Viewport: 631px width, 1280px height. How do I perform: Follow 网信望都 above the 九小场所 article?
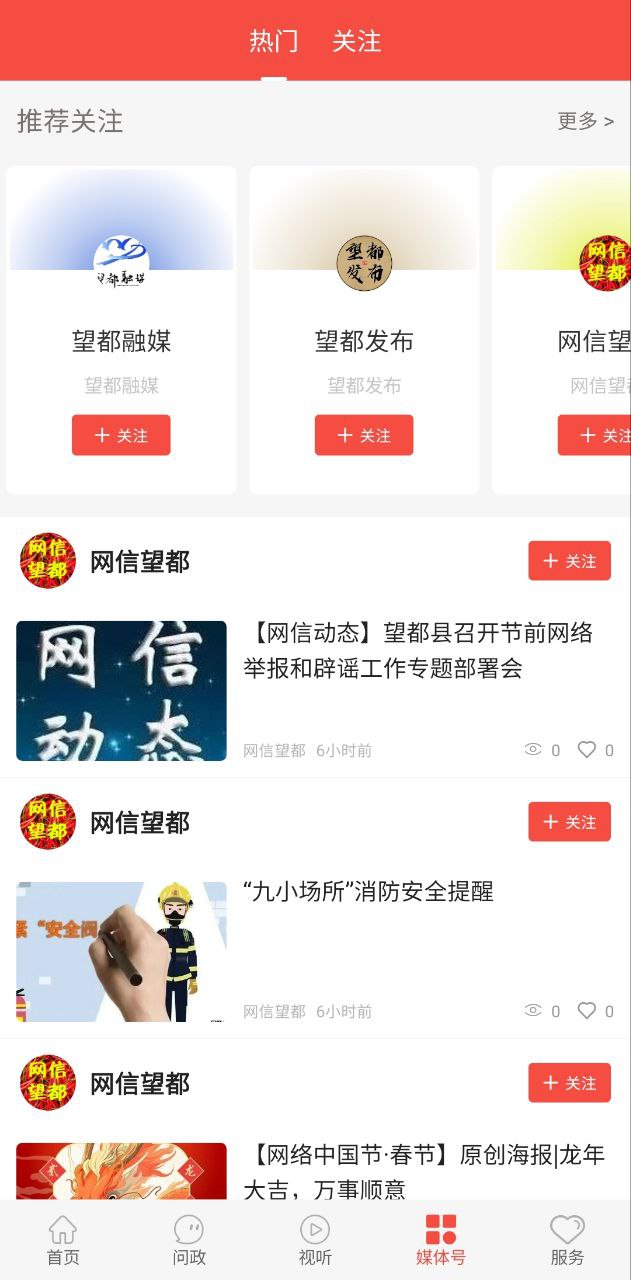click(569, 822)
